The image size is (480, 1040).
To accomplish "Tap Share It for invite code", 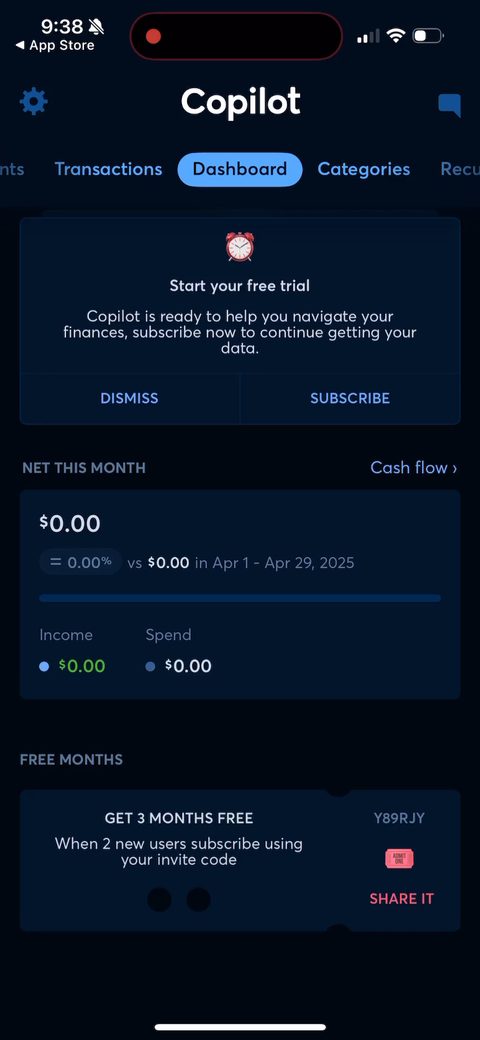I will tap(402, 899).
